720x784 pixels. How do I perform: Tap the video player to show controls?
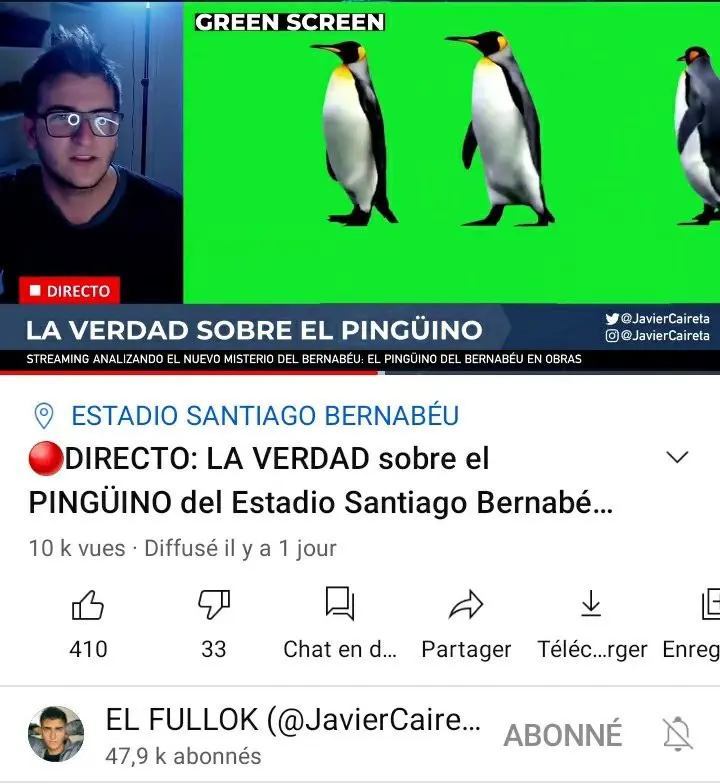[x=360, y=186]
